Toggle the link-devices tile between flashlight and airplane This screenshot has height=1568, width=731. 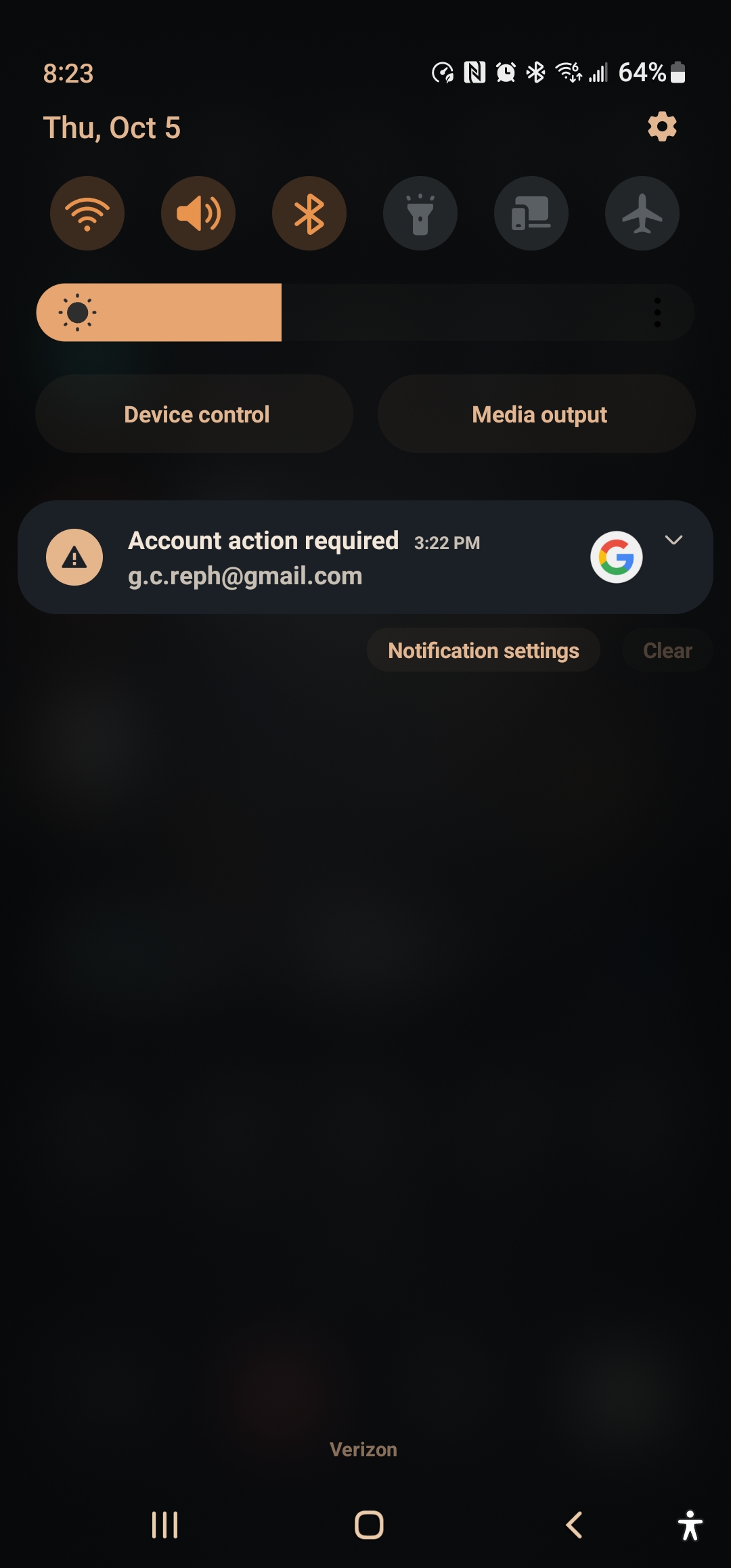coord(531,214)
